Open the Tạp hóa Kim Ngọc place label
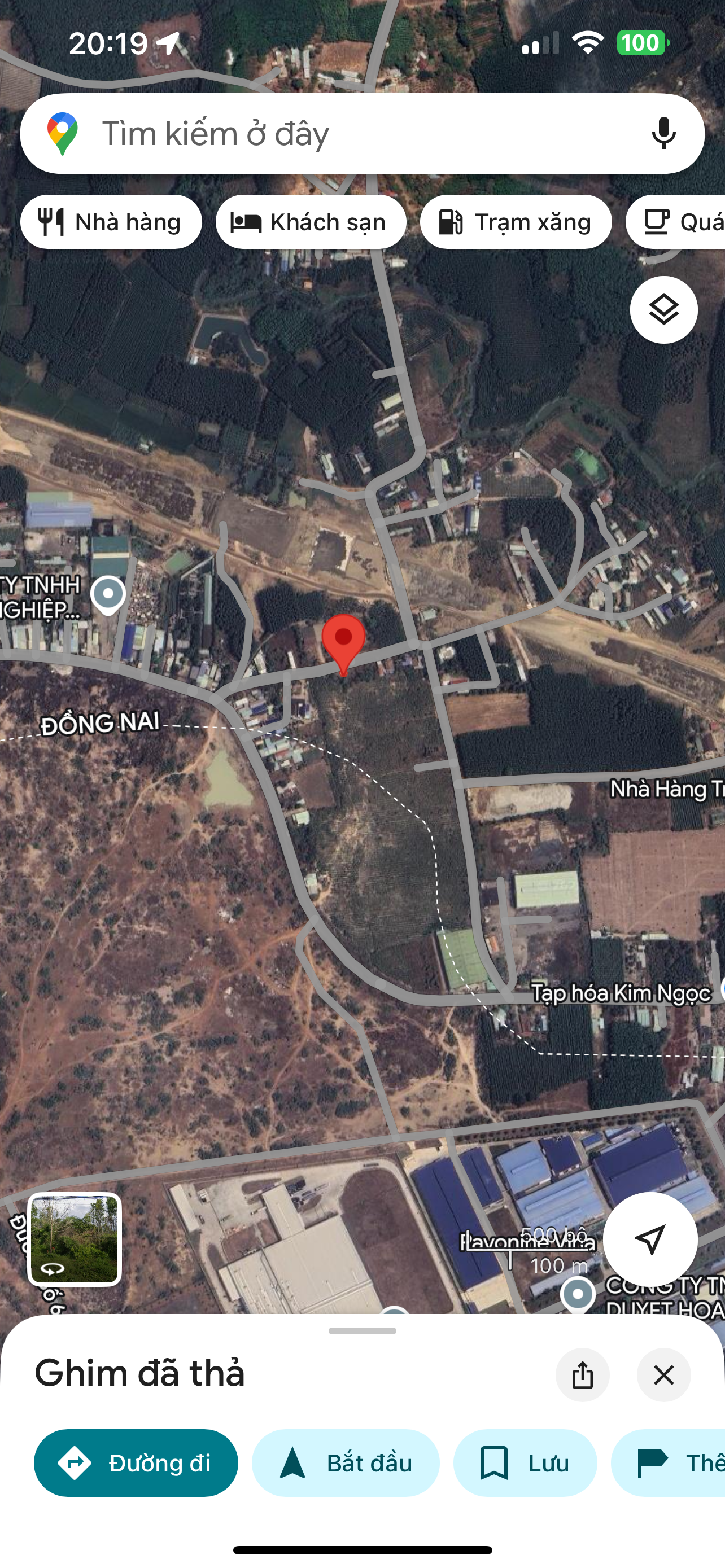This screenshot has width=725, height=1568. point(621,993)
